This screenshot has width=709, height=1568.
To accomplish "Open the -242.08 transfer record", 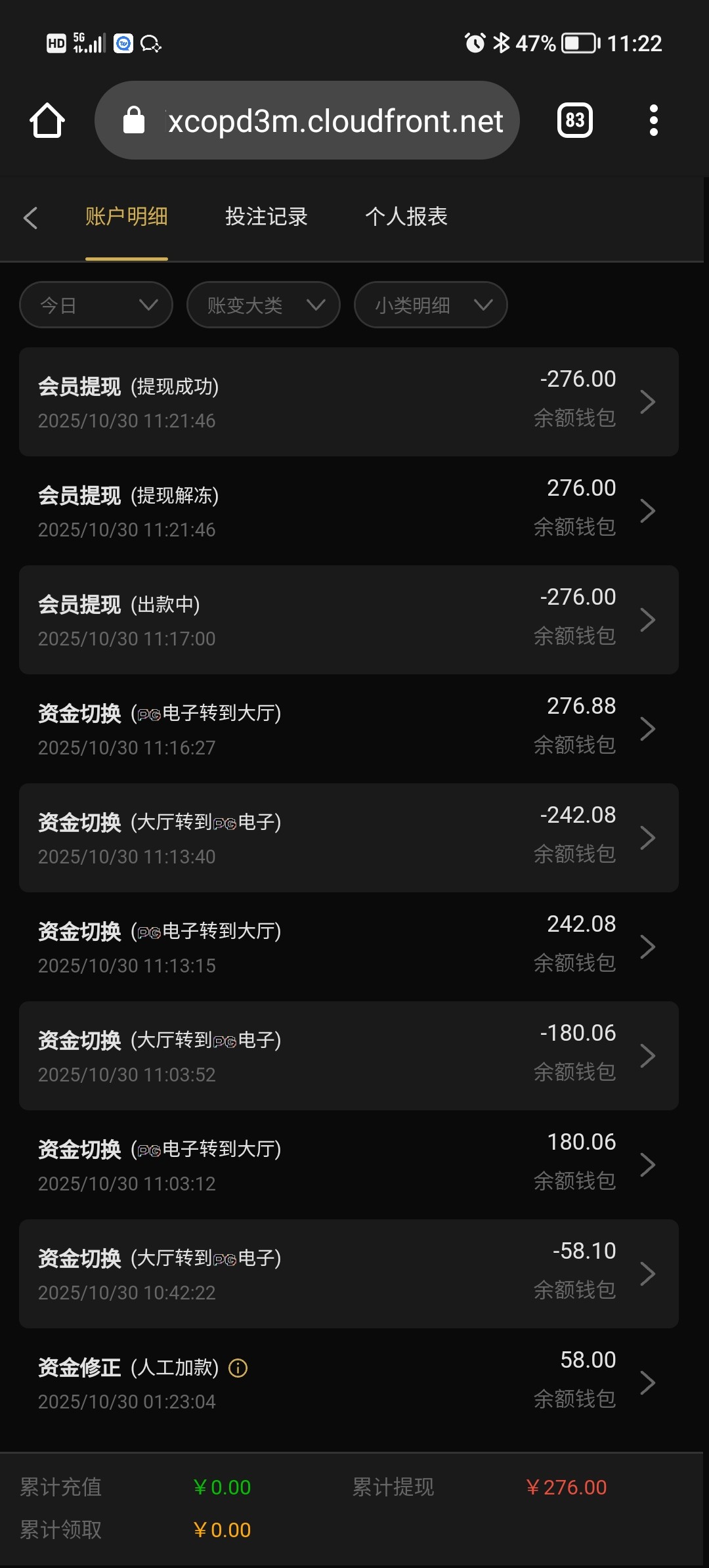I will (349, 838).
